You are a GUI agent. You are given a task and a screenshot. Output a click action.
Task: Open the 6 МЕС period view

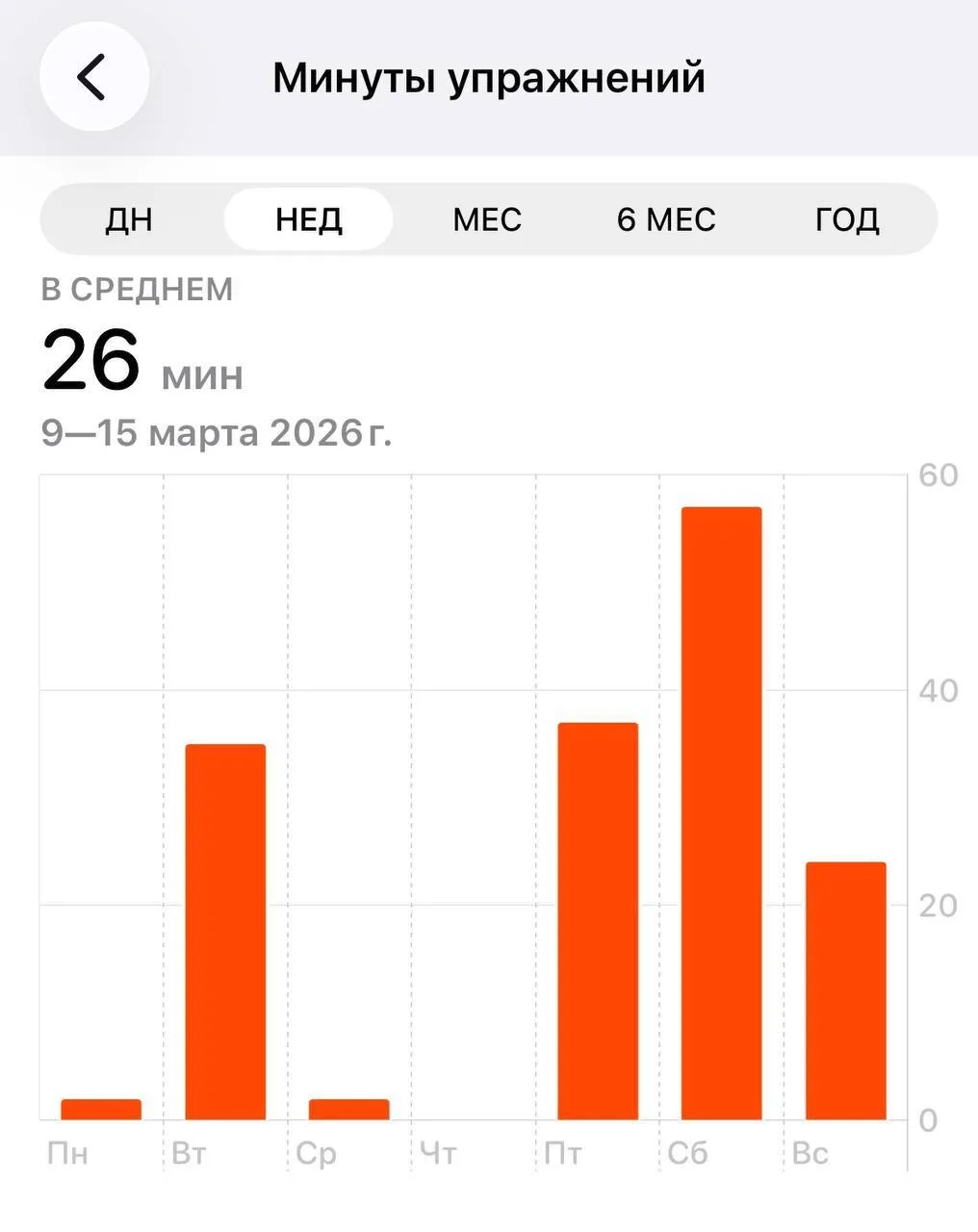(x=666, y=219)
